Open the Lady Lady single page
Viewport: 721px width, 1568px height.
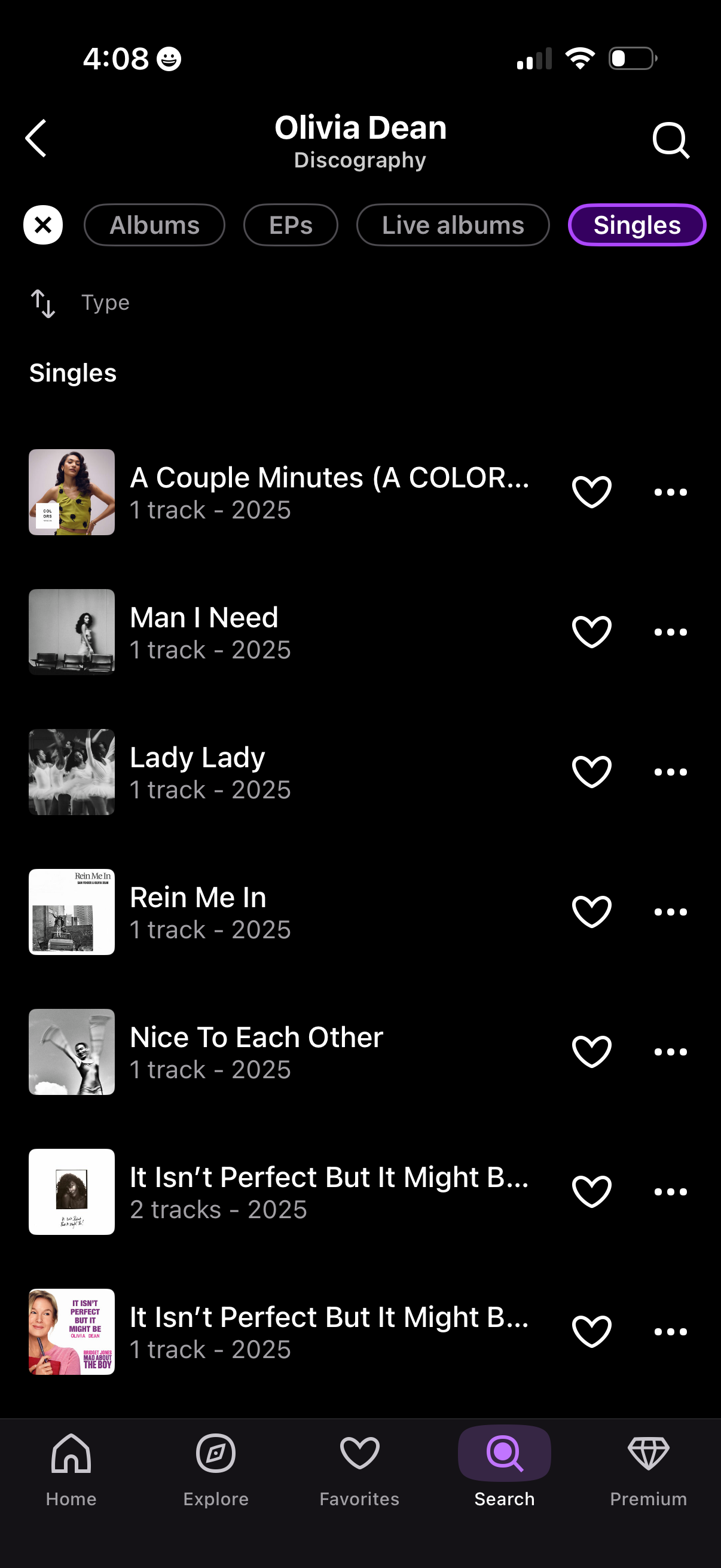pyautogui.click(x=243, y=771)
